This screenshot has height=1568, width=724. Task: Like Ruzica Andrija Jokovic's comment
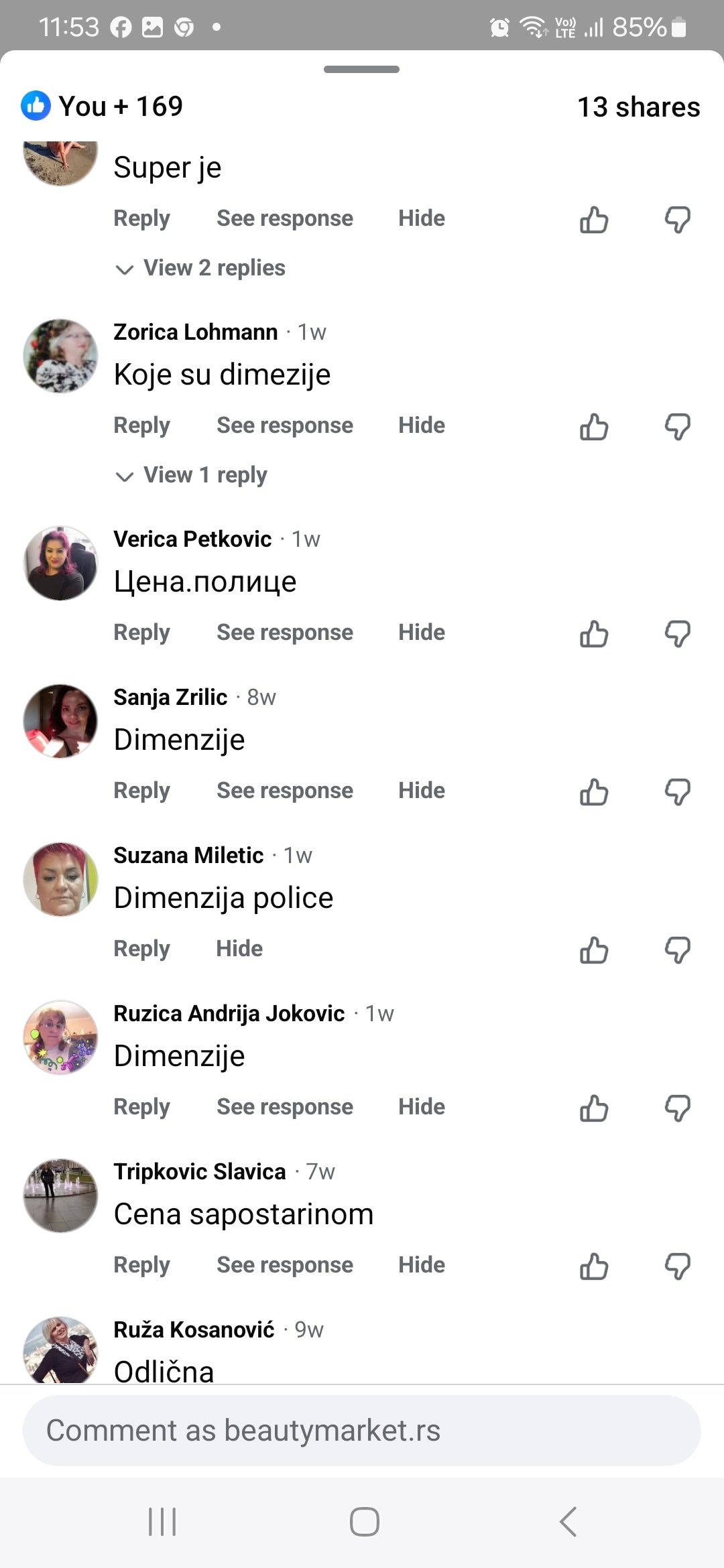point(594,1108)
